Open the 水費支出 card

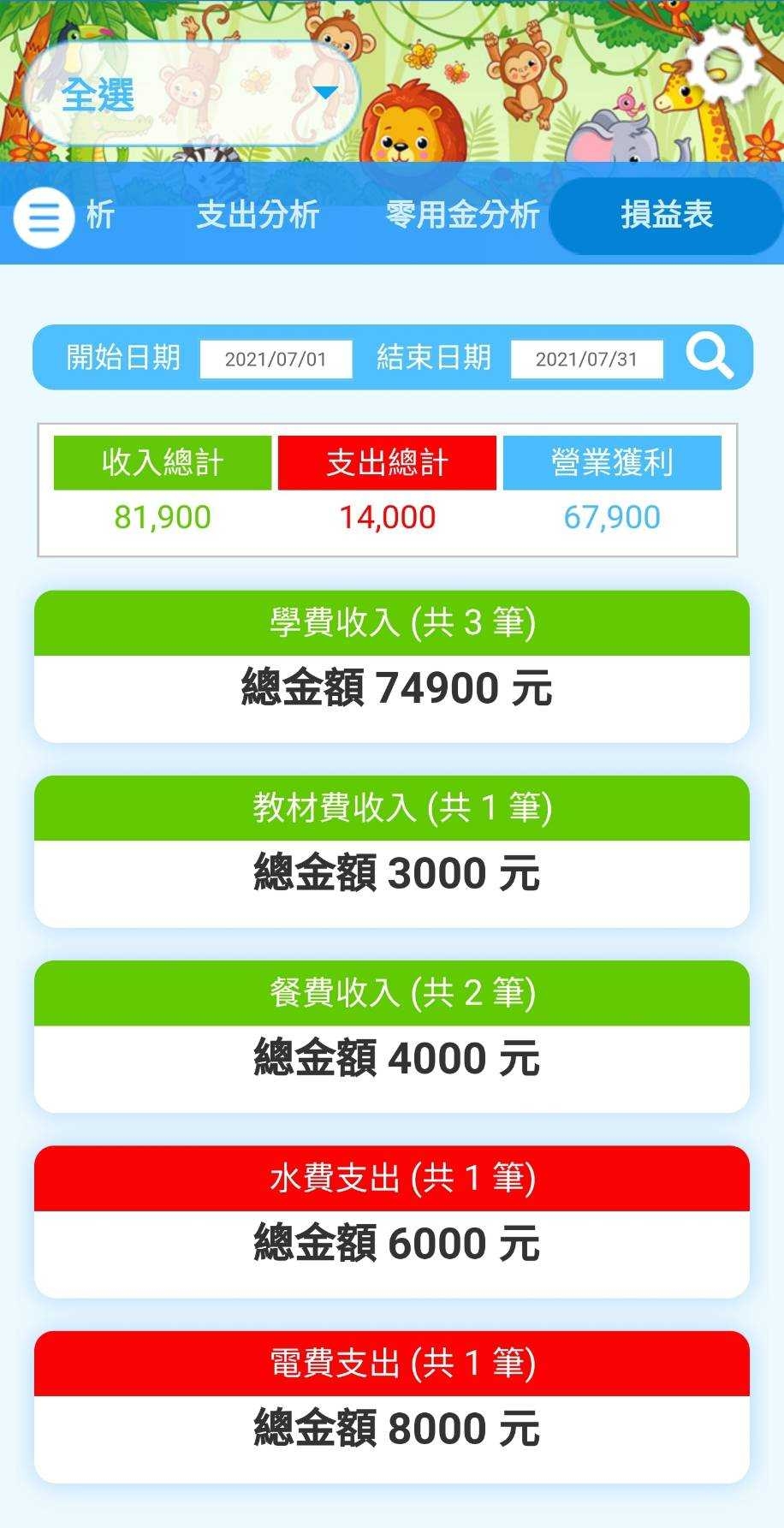[x=392, y=1222]
